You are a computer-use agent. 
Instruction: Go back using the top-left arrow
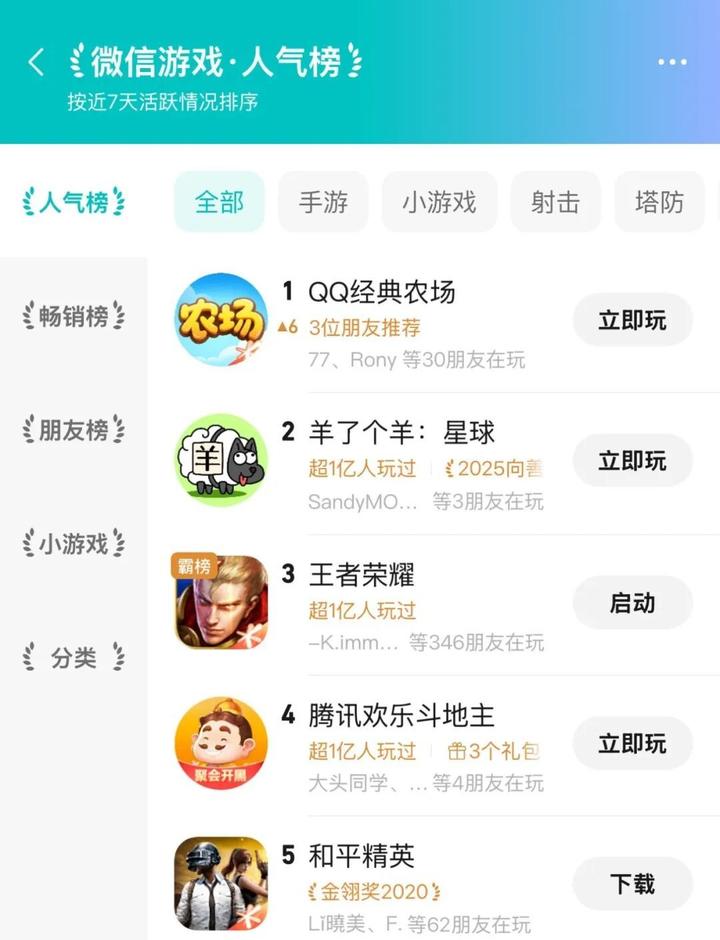[x=36, y=63]
